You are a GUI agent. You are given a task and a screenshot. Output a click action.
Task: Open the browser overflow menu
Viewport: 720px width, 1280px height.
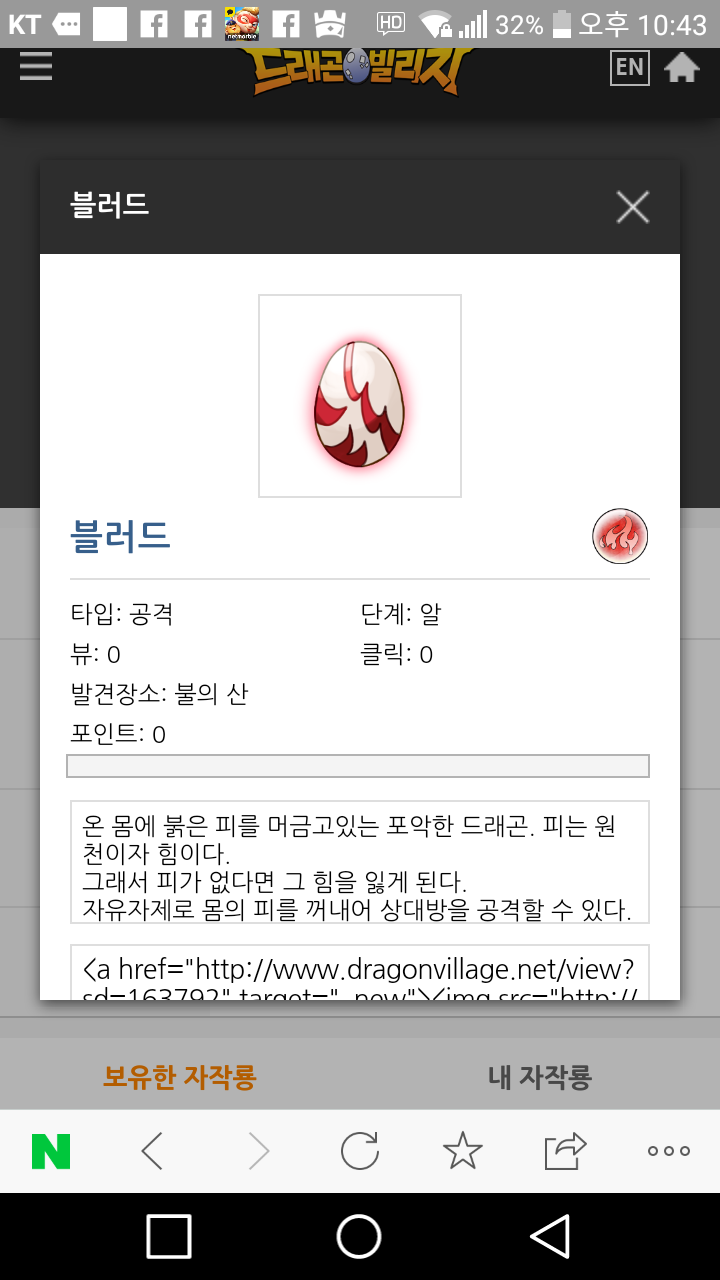(668, 1151)
